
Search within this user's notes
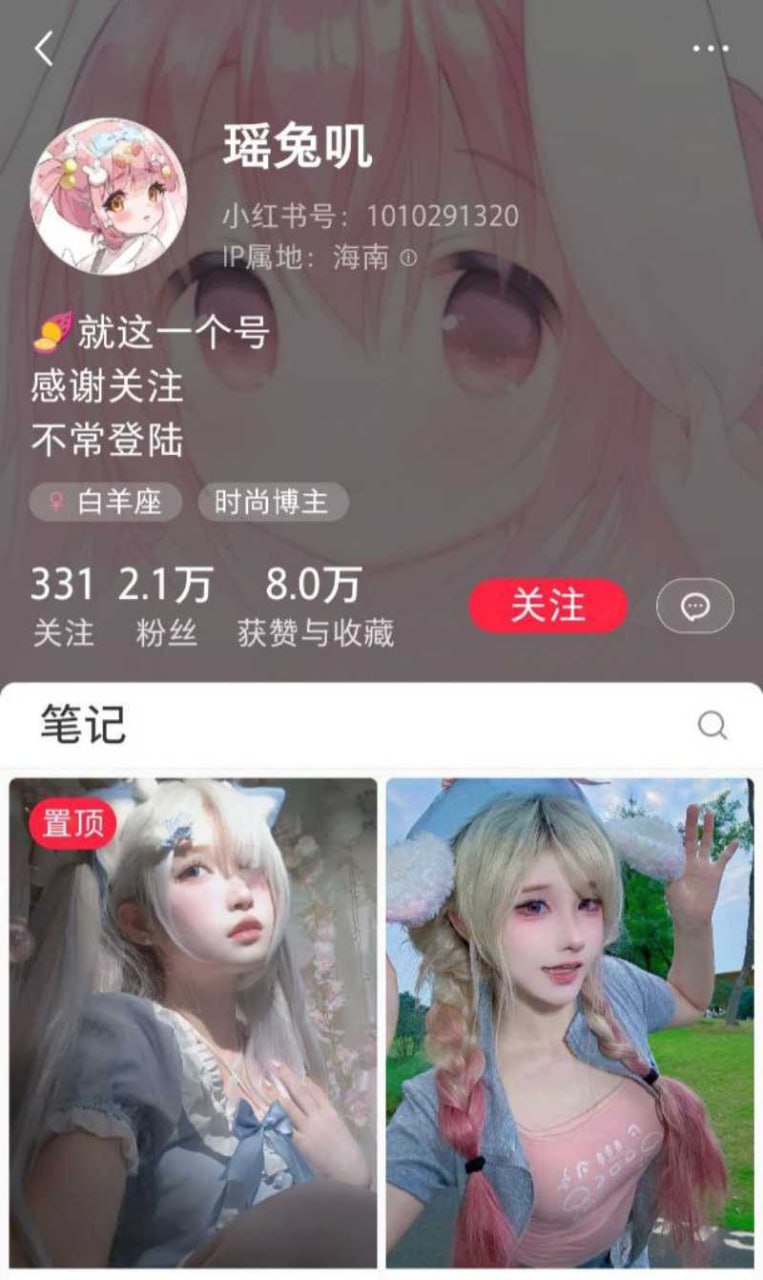[712, 725]
